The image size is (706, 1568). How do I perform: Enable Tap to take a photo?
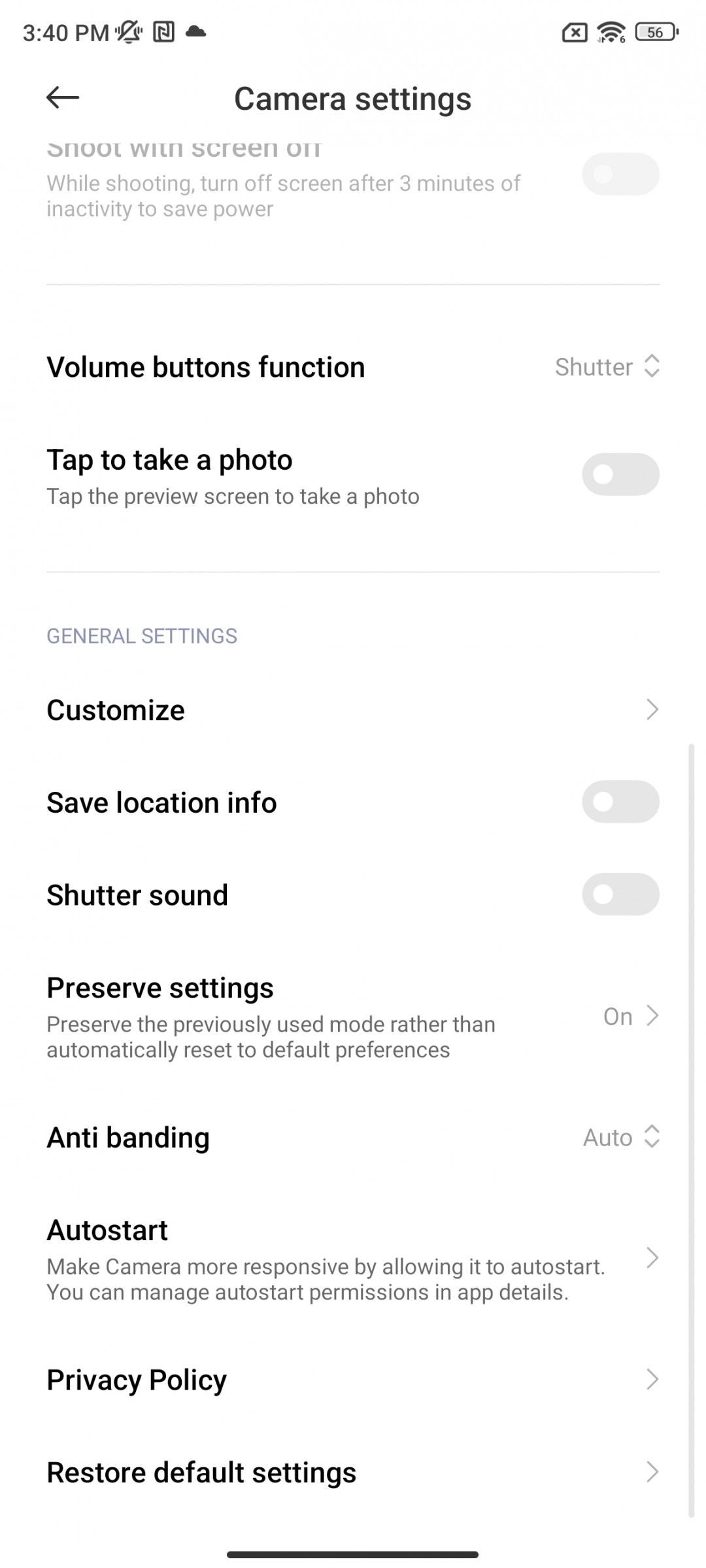point(620,474)
